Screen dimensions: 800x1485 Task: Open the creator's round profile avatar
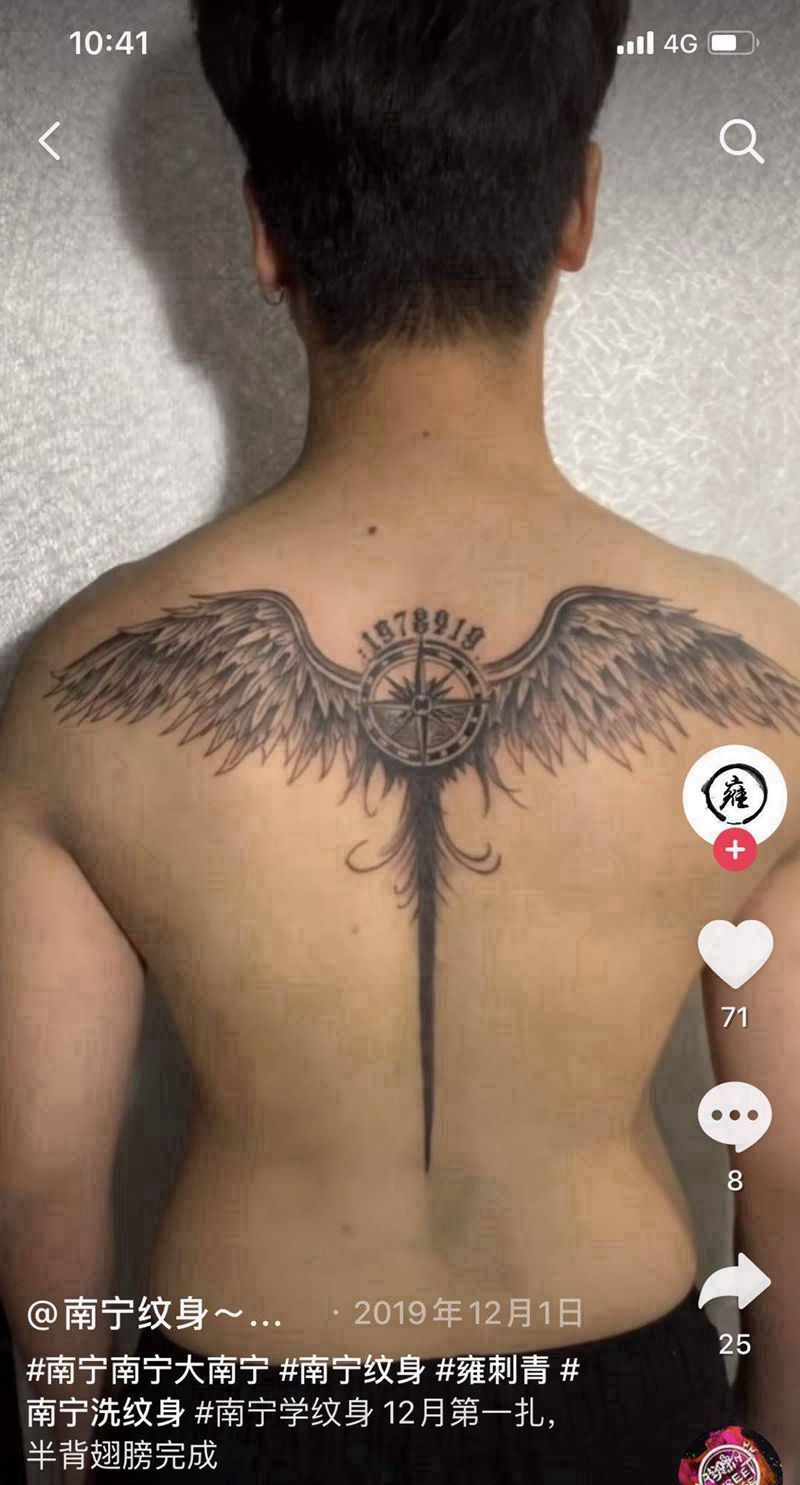point(734,795)
